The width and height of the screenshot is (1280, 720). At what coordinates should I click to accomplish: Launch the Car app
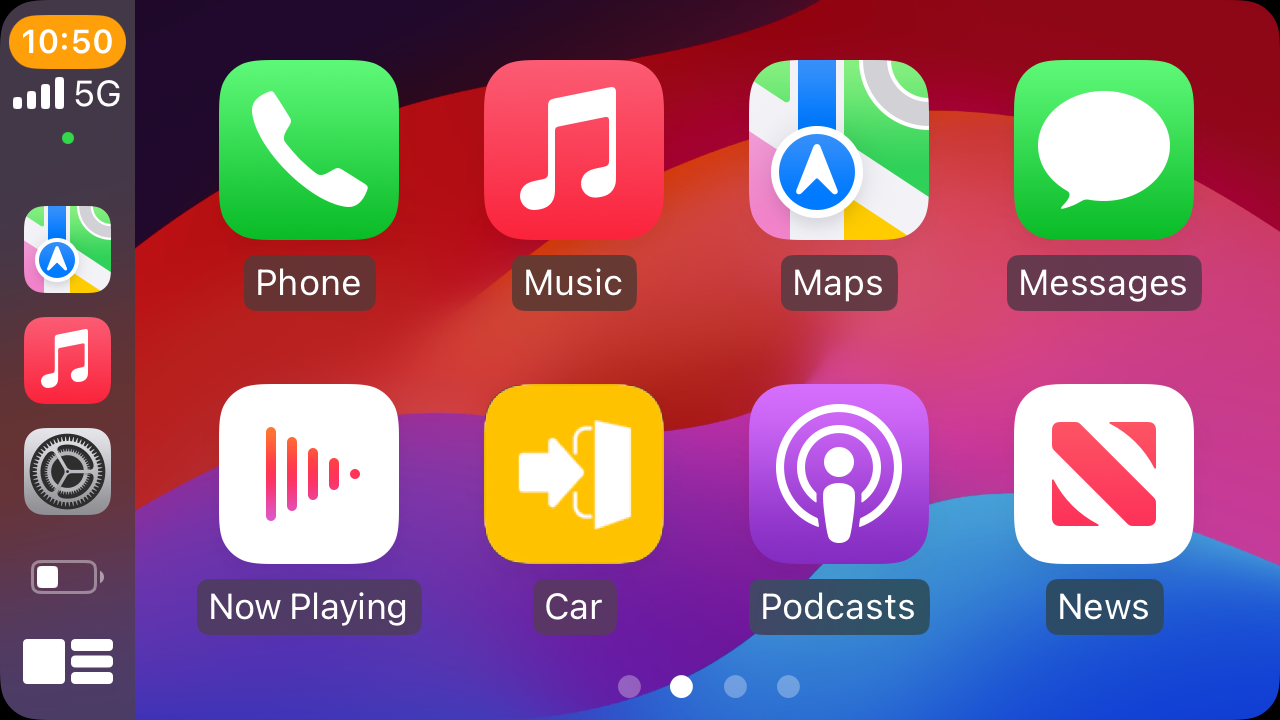point(573,474)
